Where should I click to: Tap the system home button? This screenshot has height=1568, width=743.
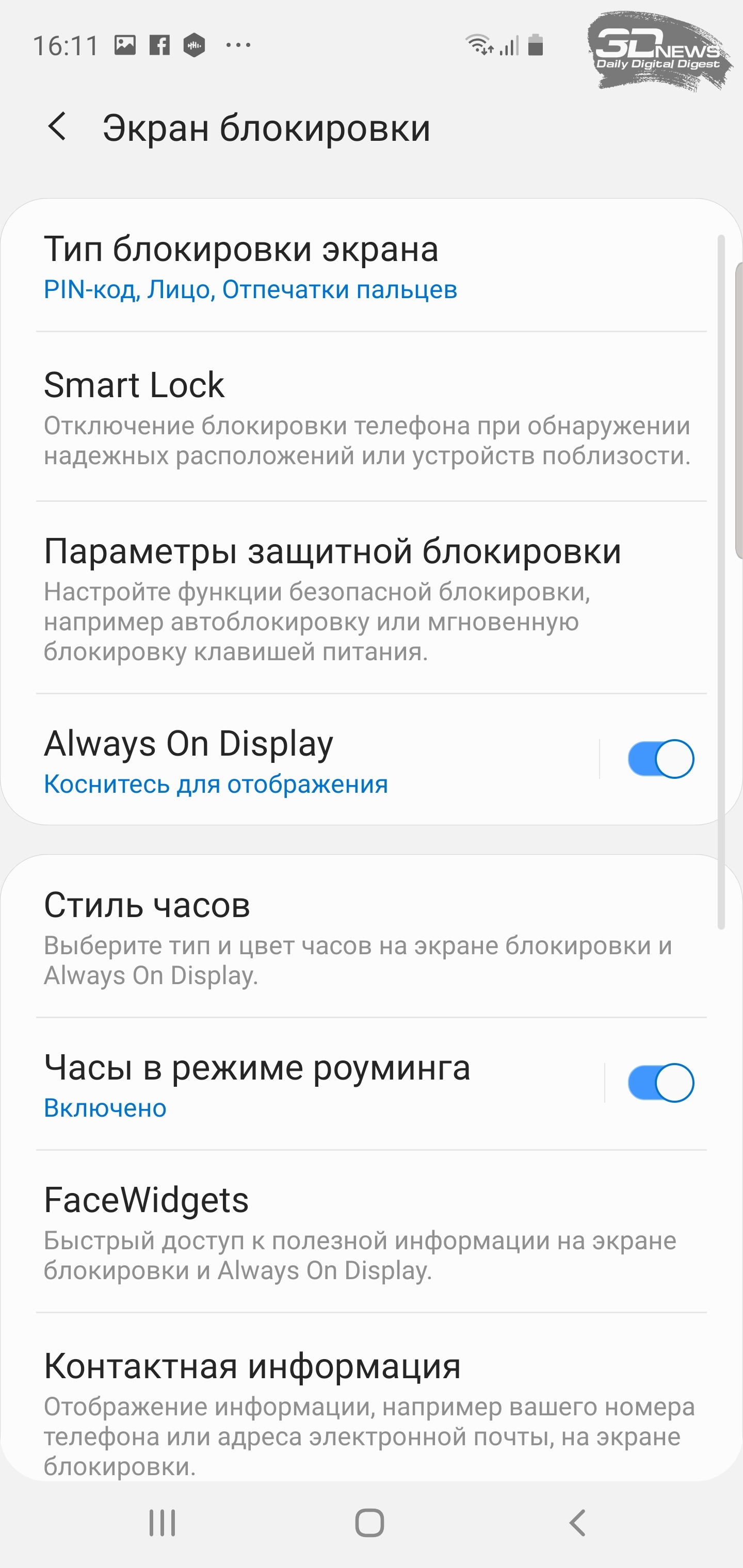coord(369,1523)
